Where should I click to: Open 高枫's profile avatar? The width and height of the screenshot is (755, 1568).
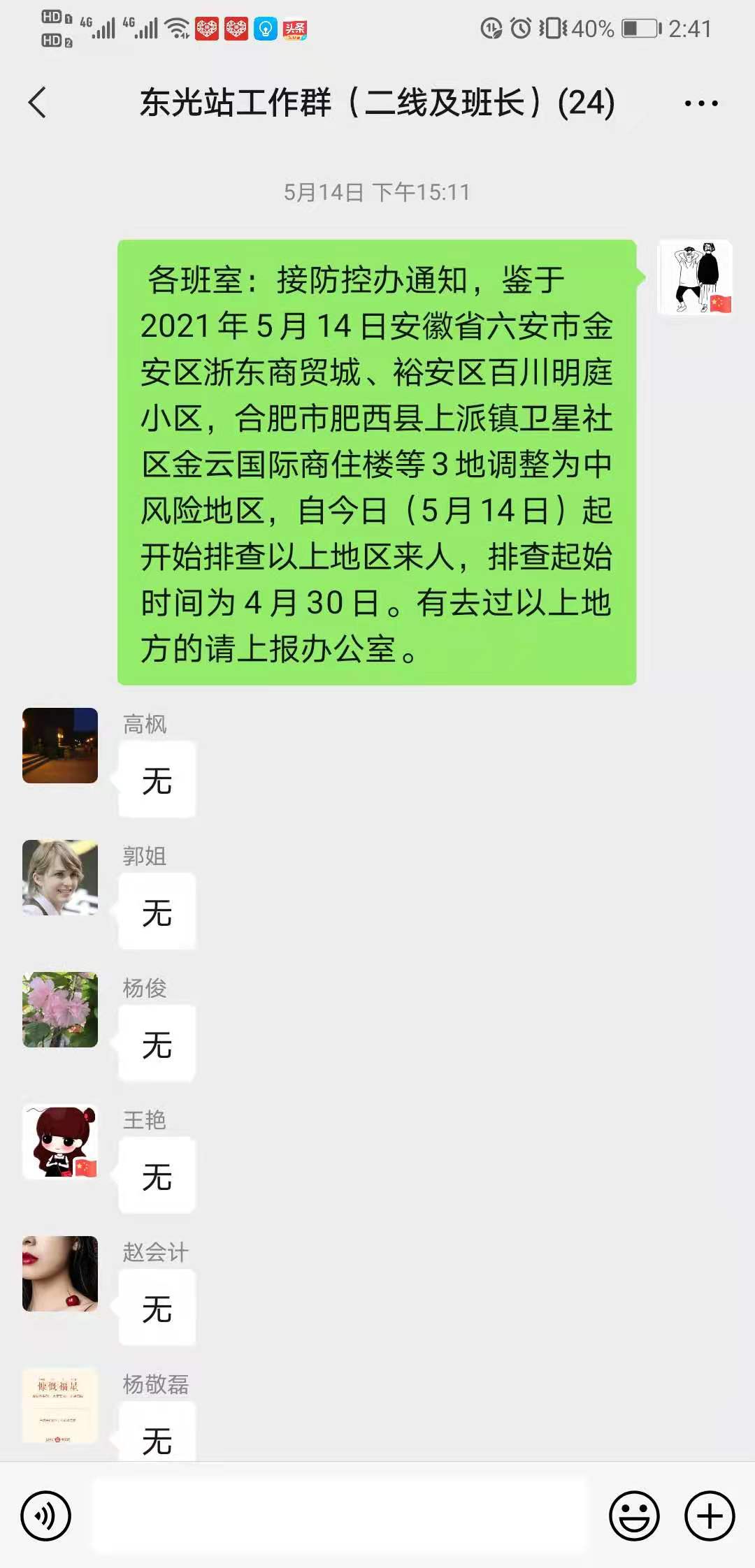tap(60, 746)
